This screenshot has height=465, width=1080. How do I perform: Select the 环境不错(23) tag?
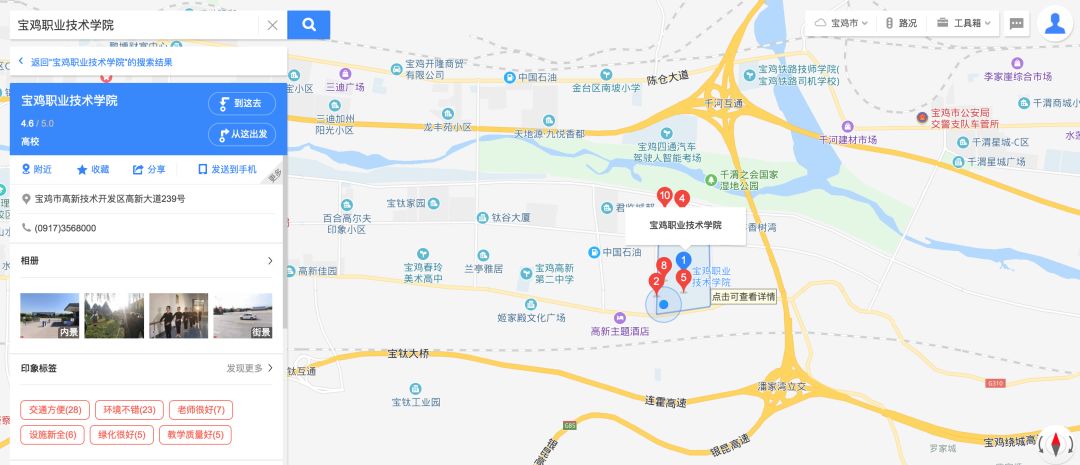click(128, 409)
